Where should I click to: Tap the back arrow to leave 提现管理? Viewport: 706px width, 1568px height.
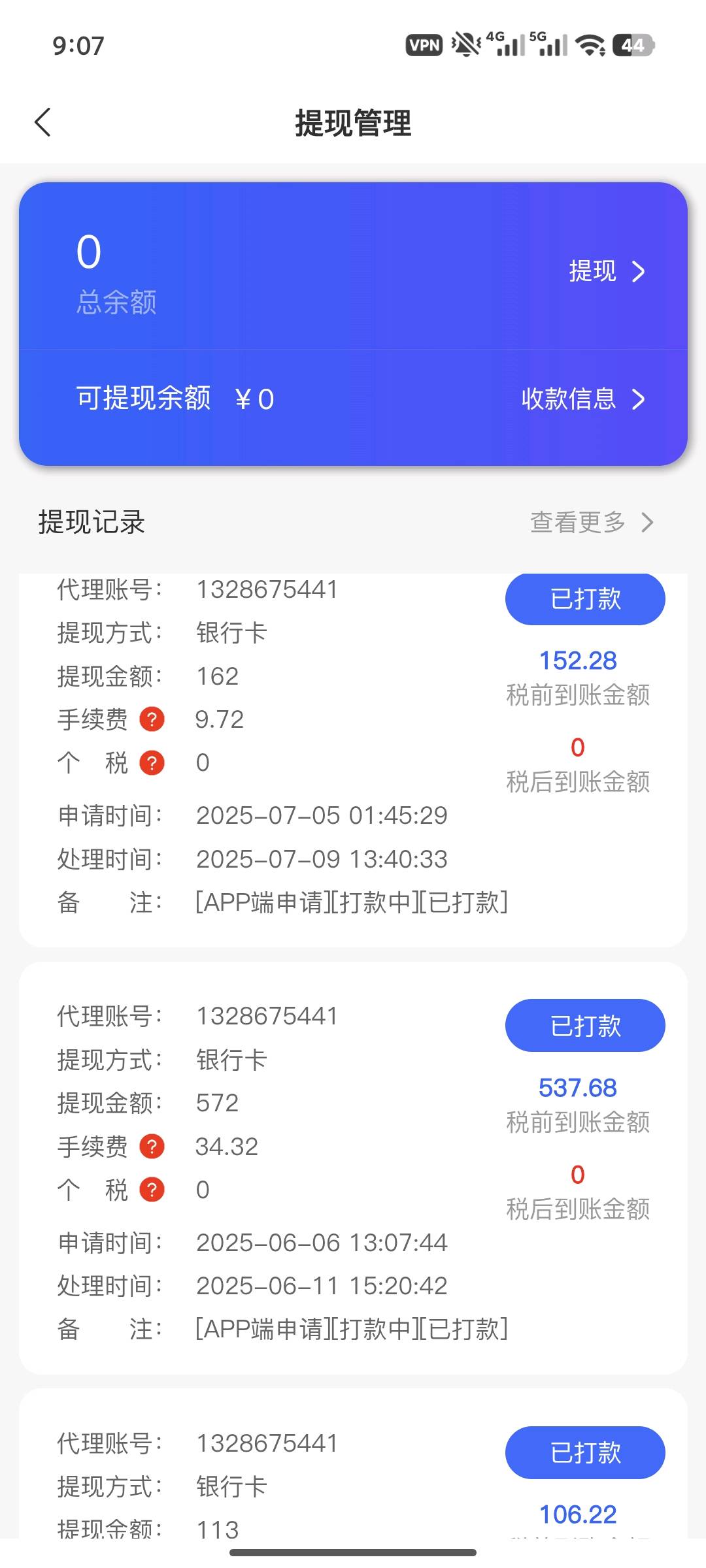click(x=43, y=122)
